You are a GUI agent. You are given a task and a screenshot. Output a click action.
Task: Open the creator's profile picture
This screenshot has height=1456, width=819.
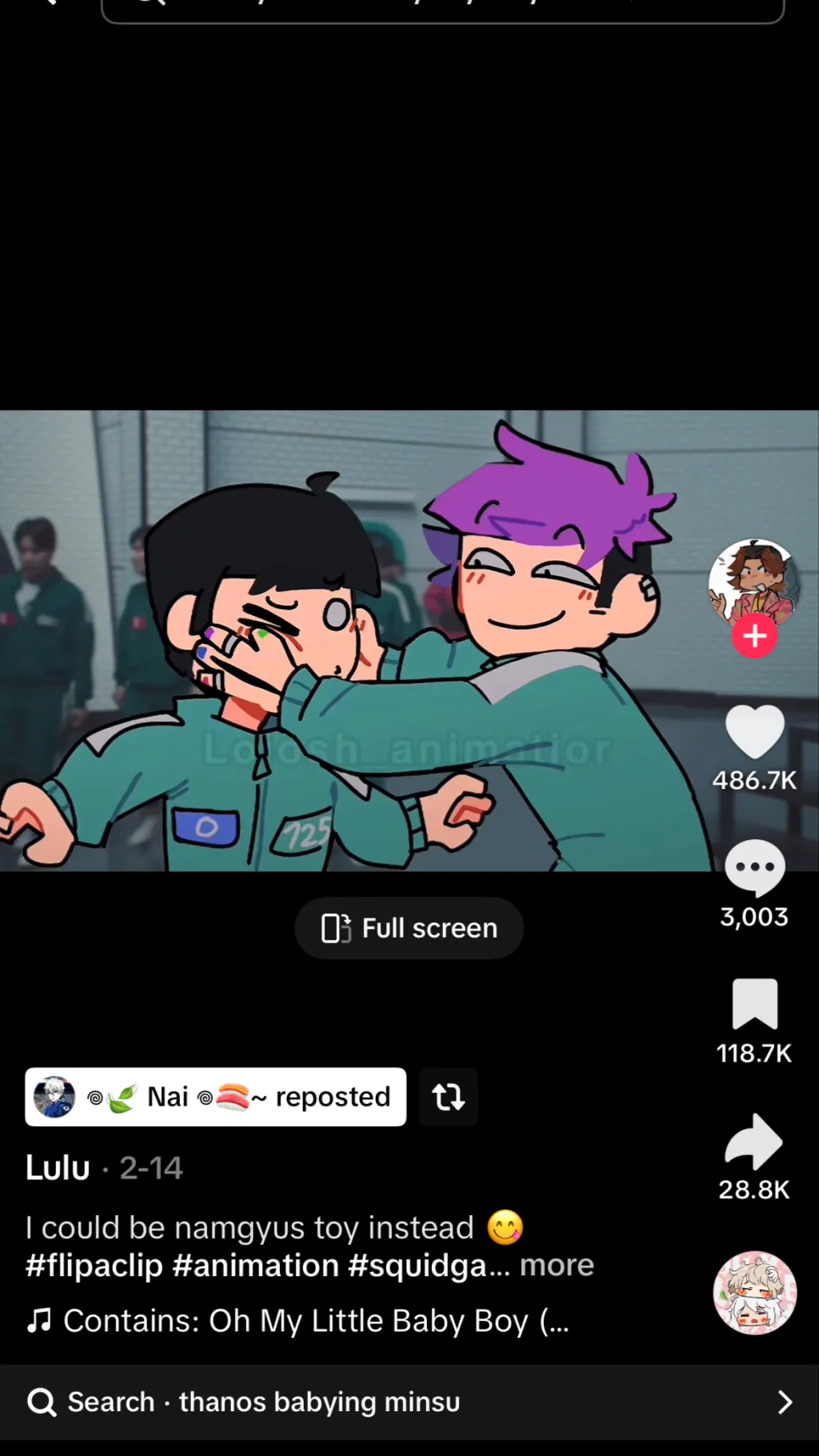click(753, 582)
